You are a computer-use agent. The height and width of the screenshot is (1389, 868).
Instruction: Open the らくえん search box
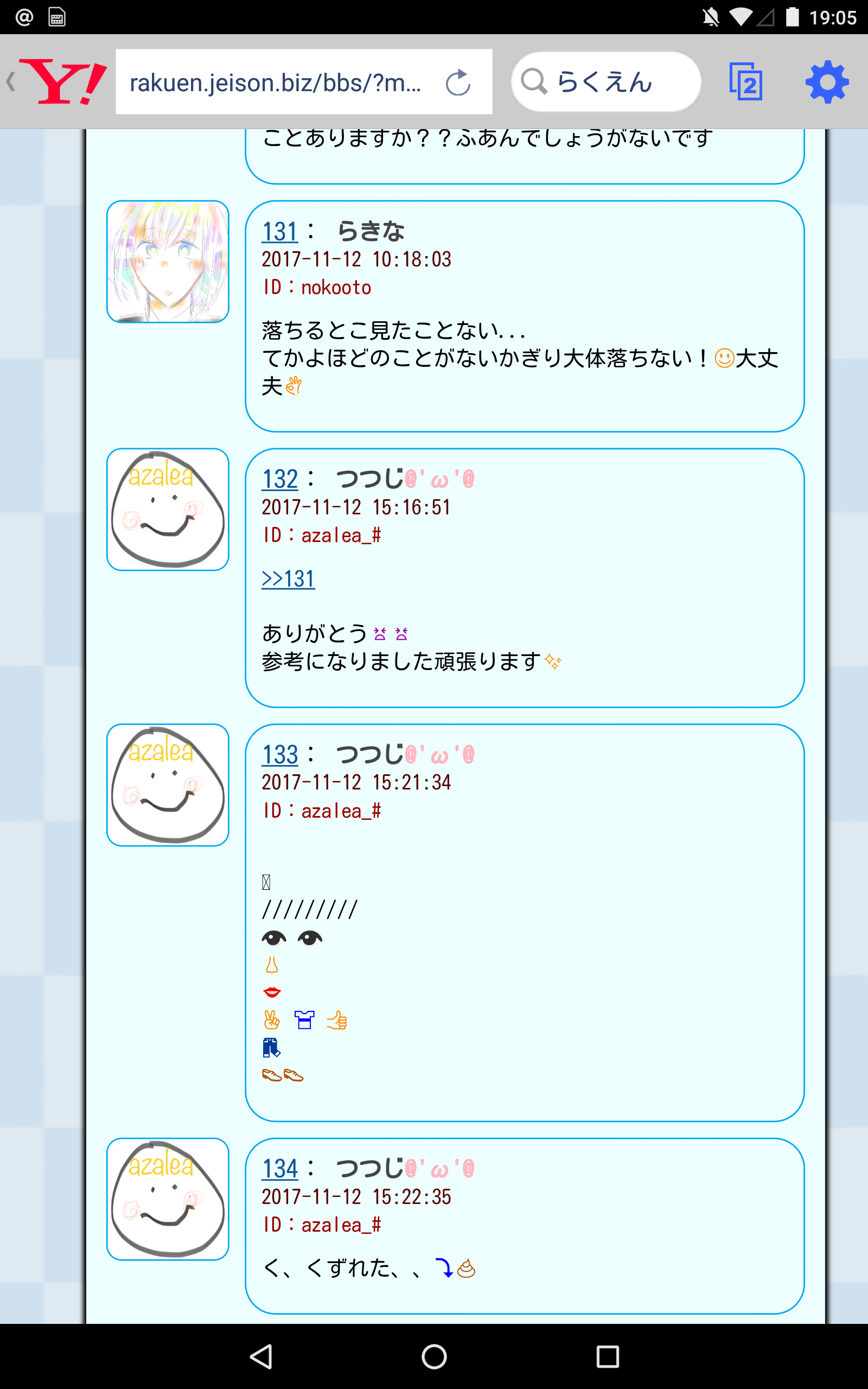[x=605, y=81]
